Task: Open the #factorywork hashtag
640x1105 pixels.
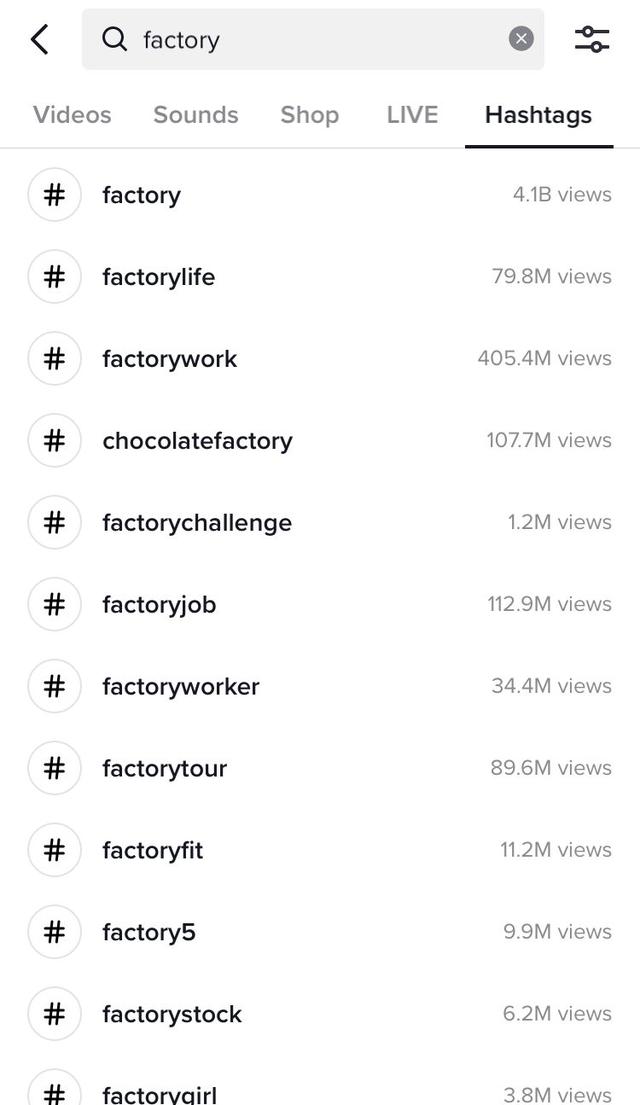Action: (x=320, y=358)
